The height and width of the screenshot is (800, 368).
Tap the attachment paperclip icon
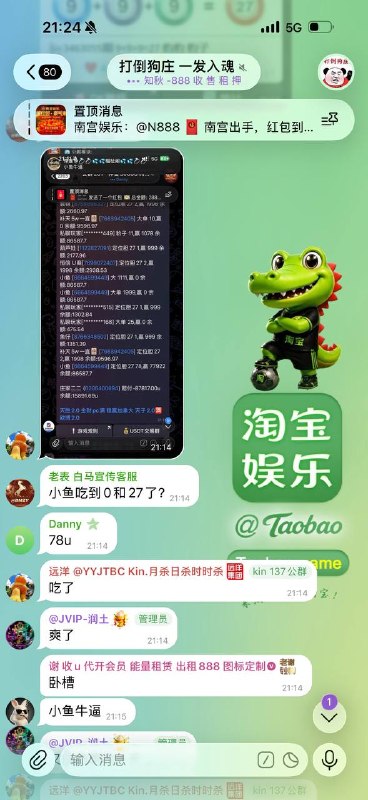point(38,760)
